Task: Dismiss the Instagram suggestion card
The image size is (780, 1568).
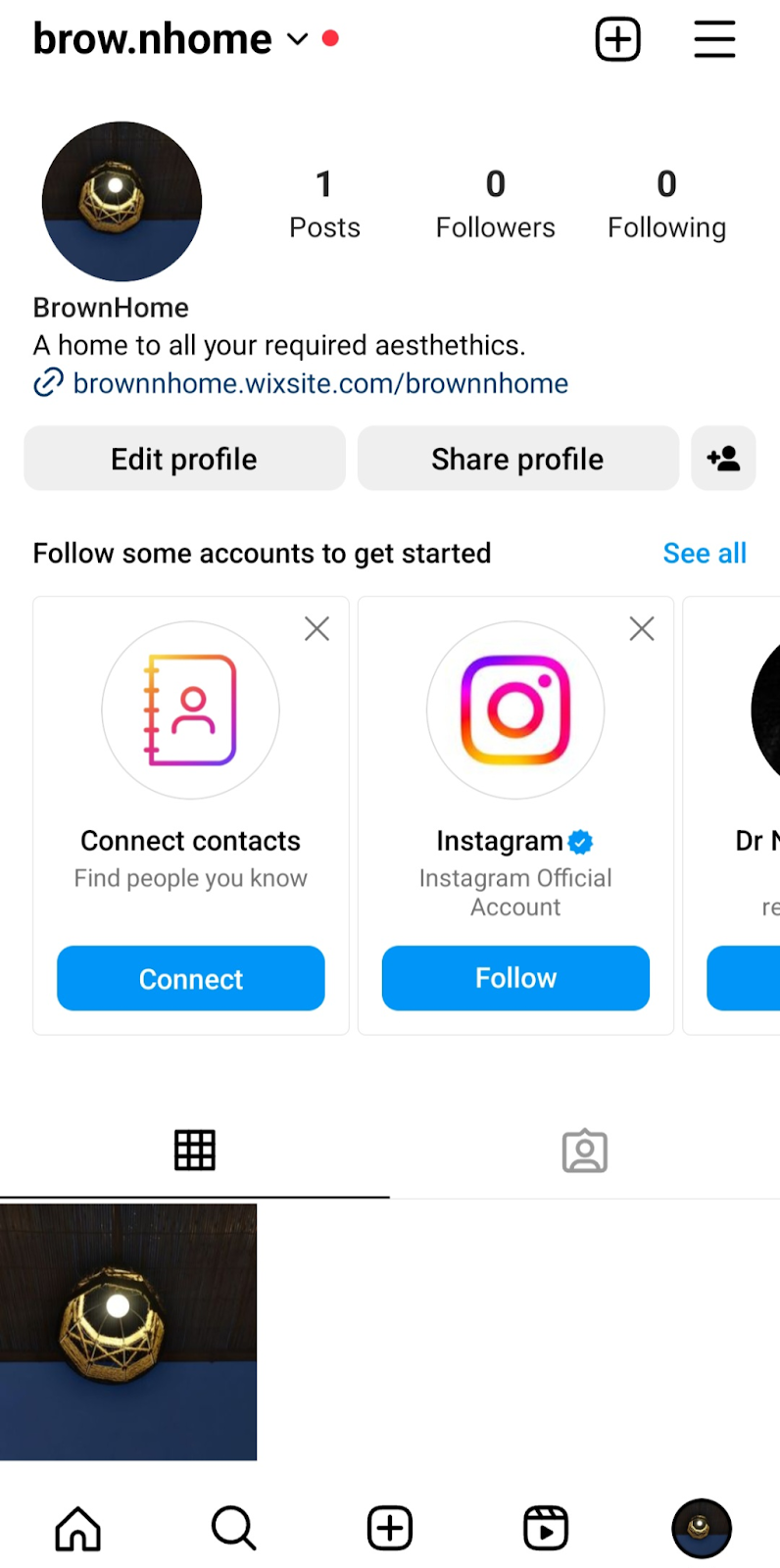Action: (x=642, y=628)
